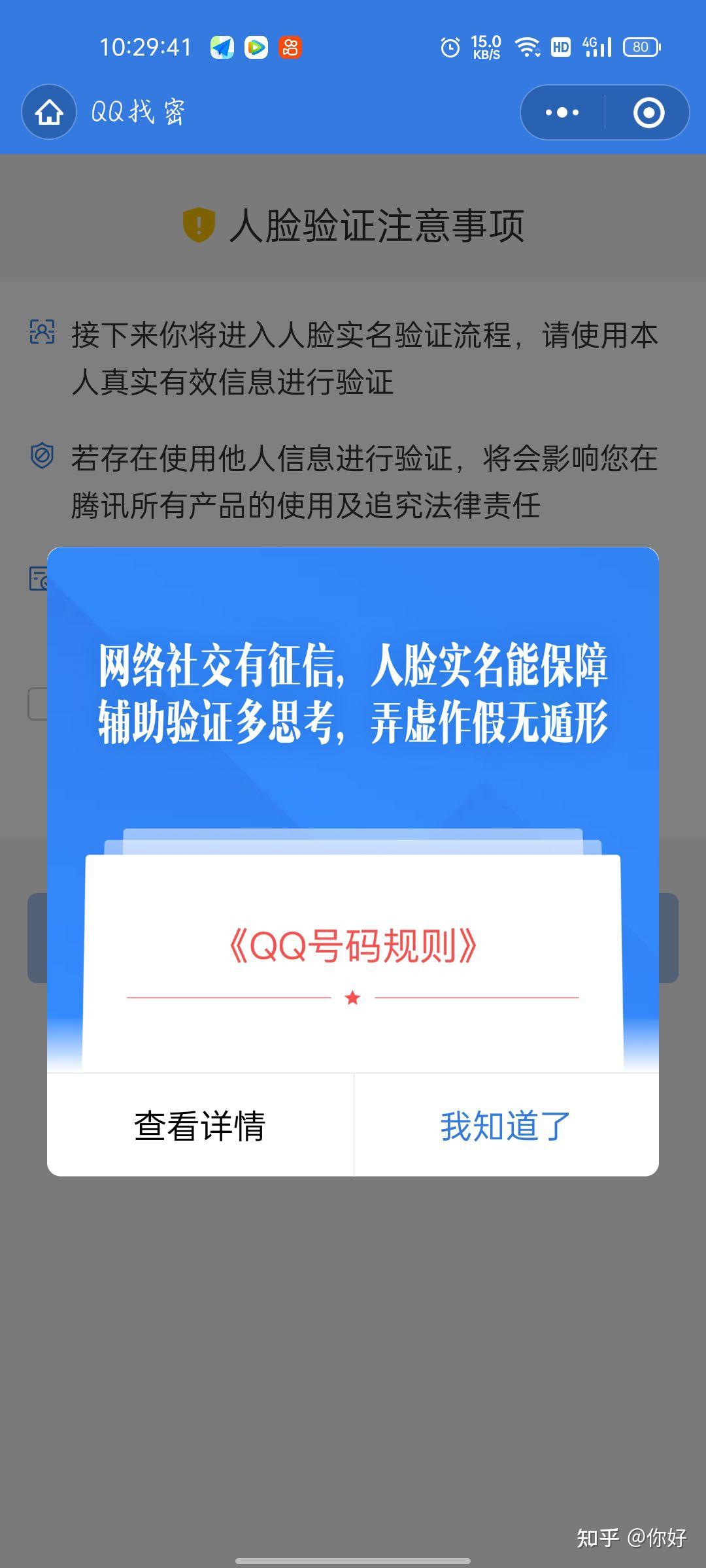This screenshot has height=1568, width=706.
Task: Dismiss the popup with 我知道了
Action: (504, 1122)
